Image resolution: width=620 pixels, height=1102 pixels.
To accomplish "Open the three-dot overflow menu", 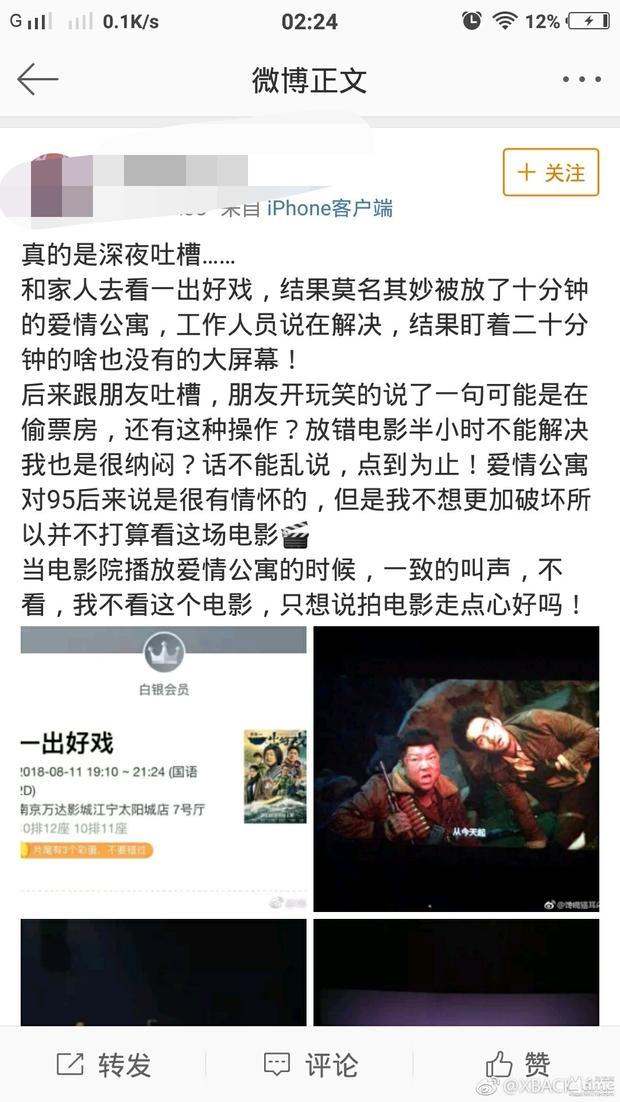I will 580,80.
